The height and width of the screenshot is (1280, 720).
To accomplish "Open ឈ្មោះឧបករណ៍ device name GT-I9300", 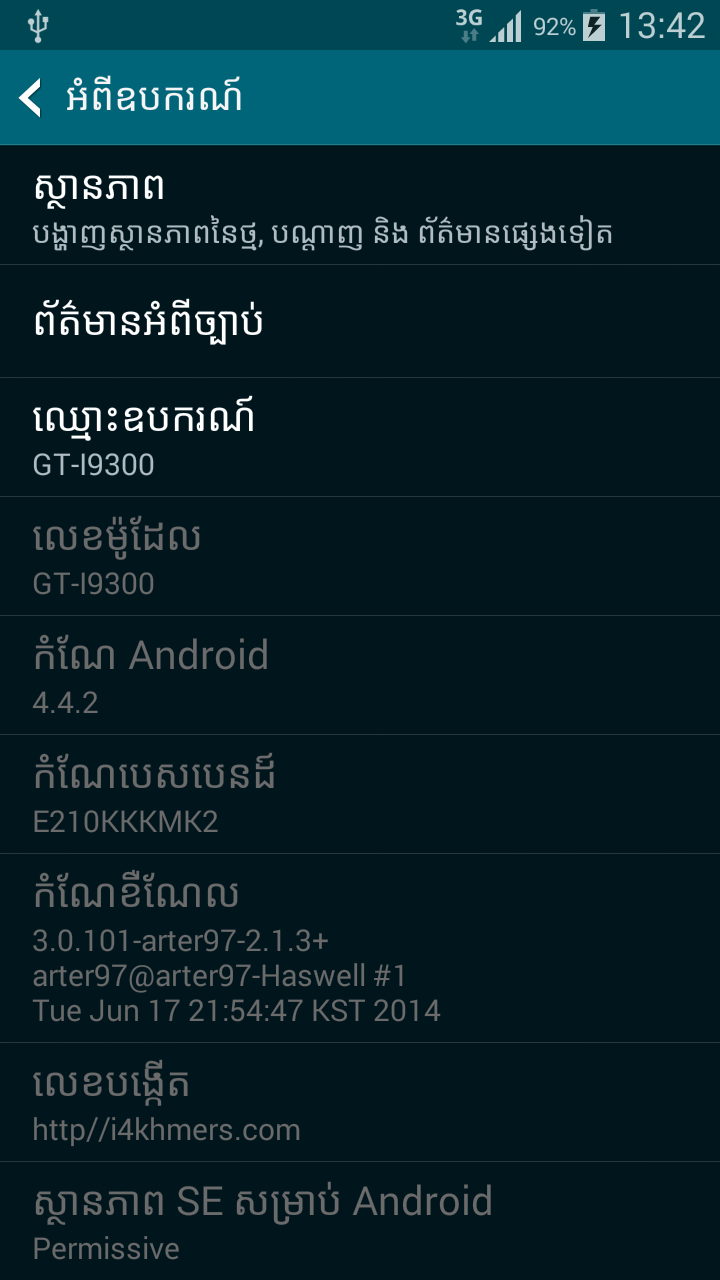I will click(360, 438).
